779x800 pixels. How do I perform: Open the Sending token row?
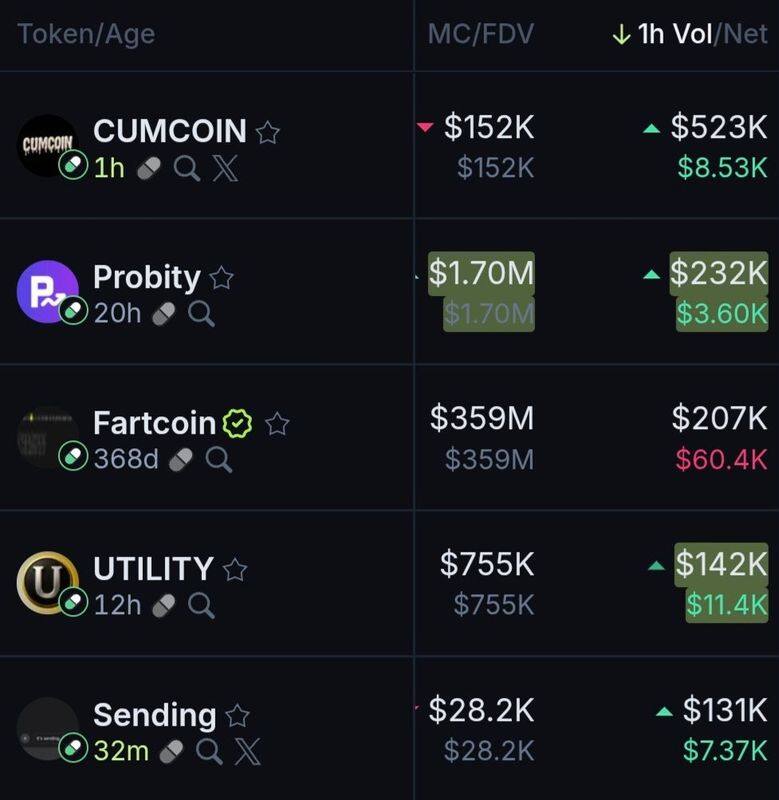[154, 715]
